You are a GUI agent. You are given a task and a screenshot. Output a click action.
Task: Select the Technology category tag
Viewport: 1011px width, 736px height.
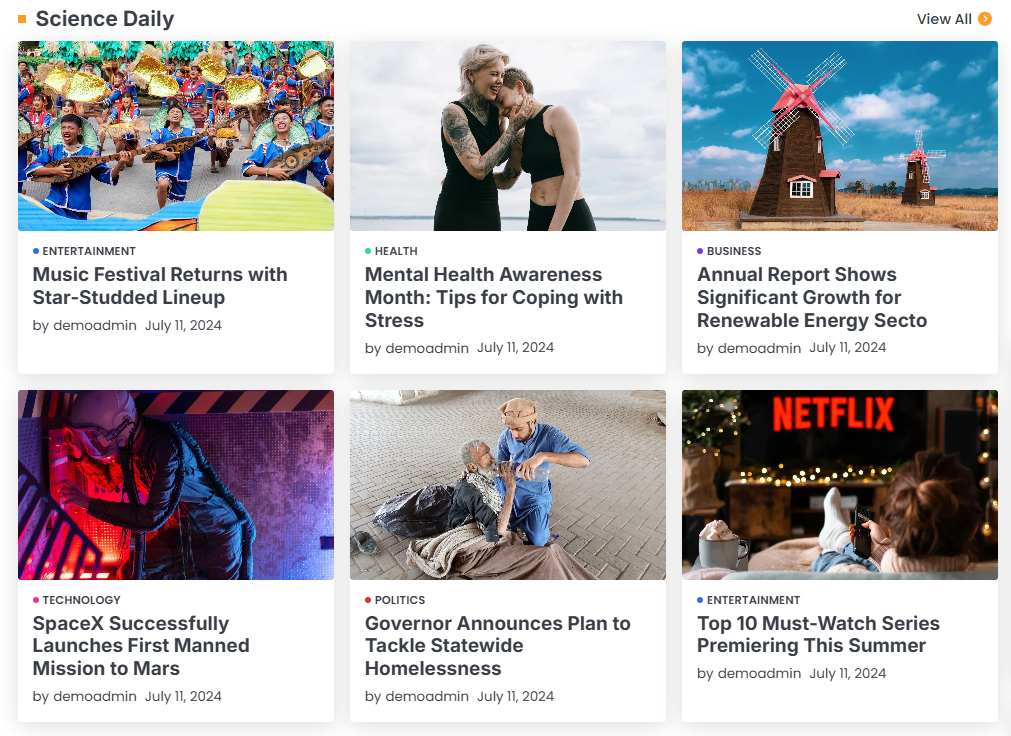[x=81, y=600]
